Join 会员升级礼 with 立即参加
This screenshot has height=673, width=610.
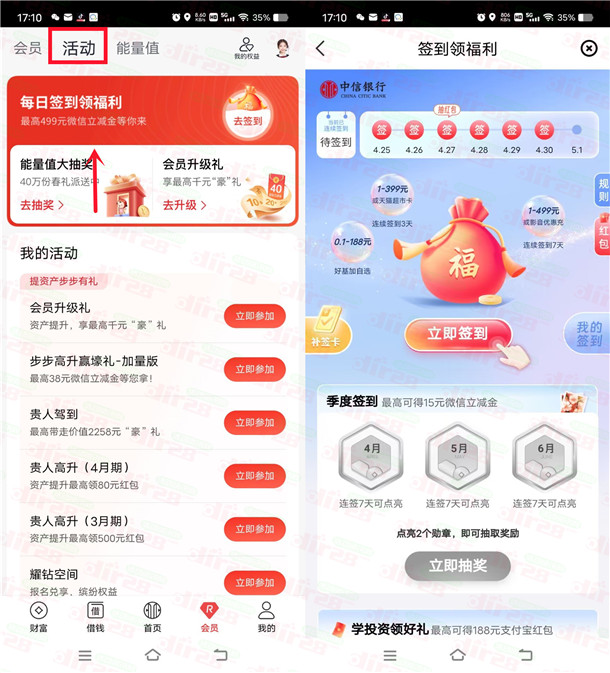(254, 316)
